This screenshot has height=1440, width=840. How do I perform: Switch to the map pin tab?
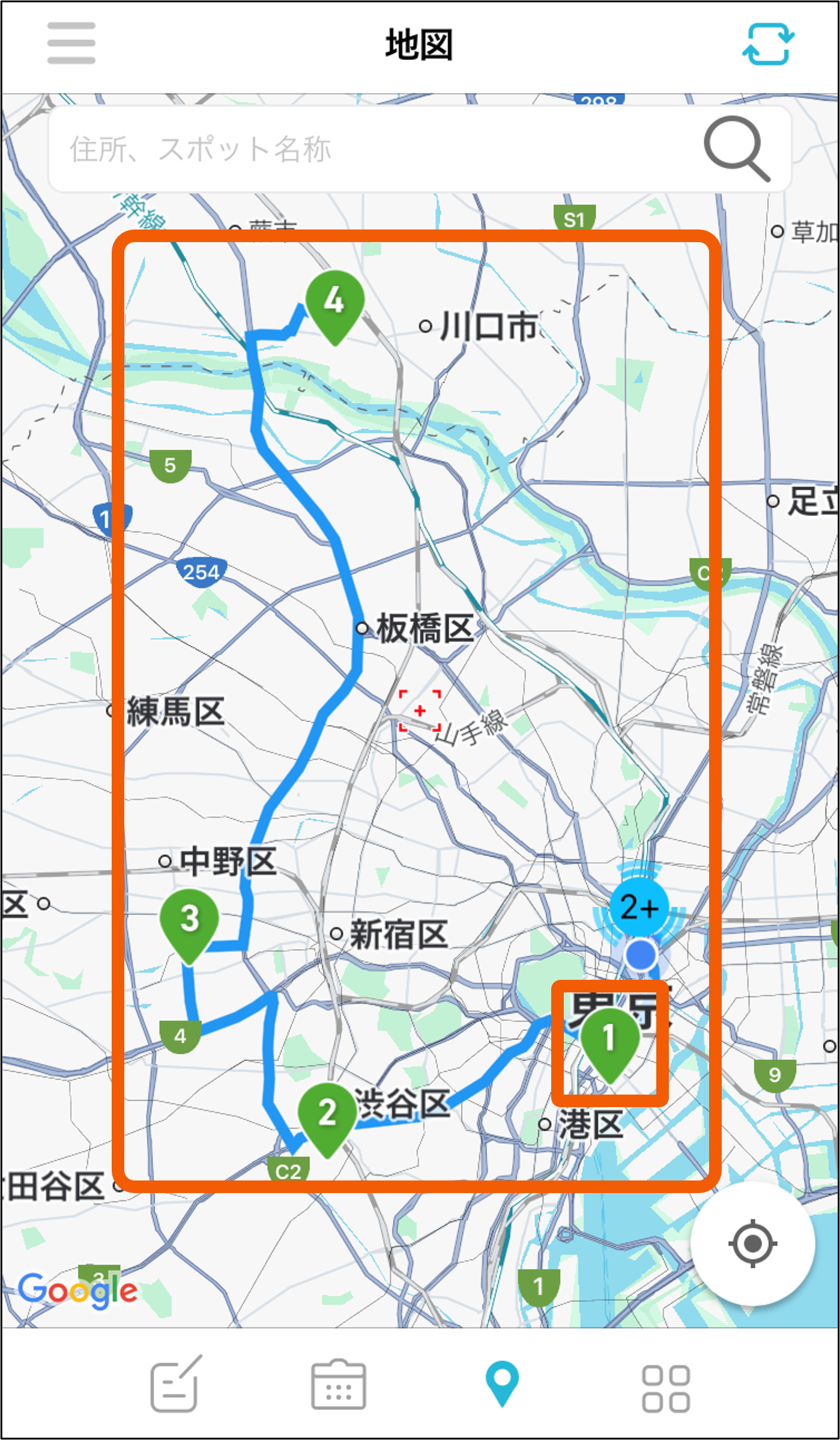pyautogui.click(x=502, y=1384)
